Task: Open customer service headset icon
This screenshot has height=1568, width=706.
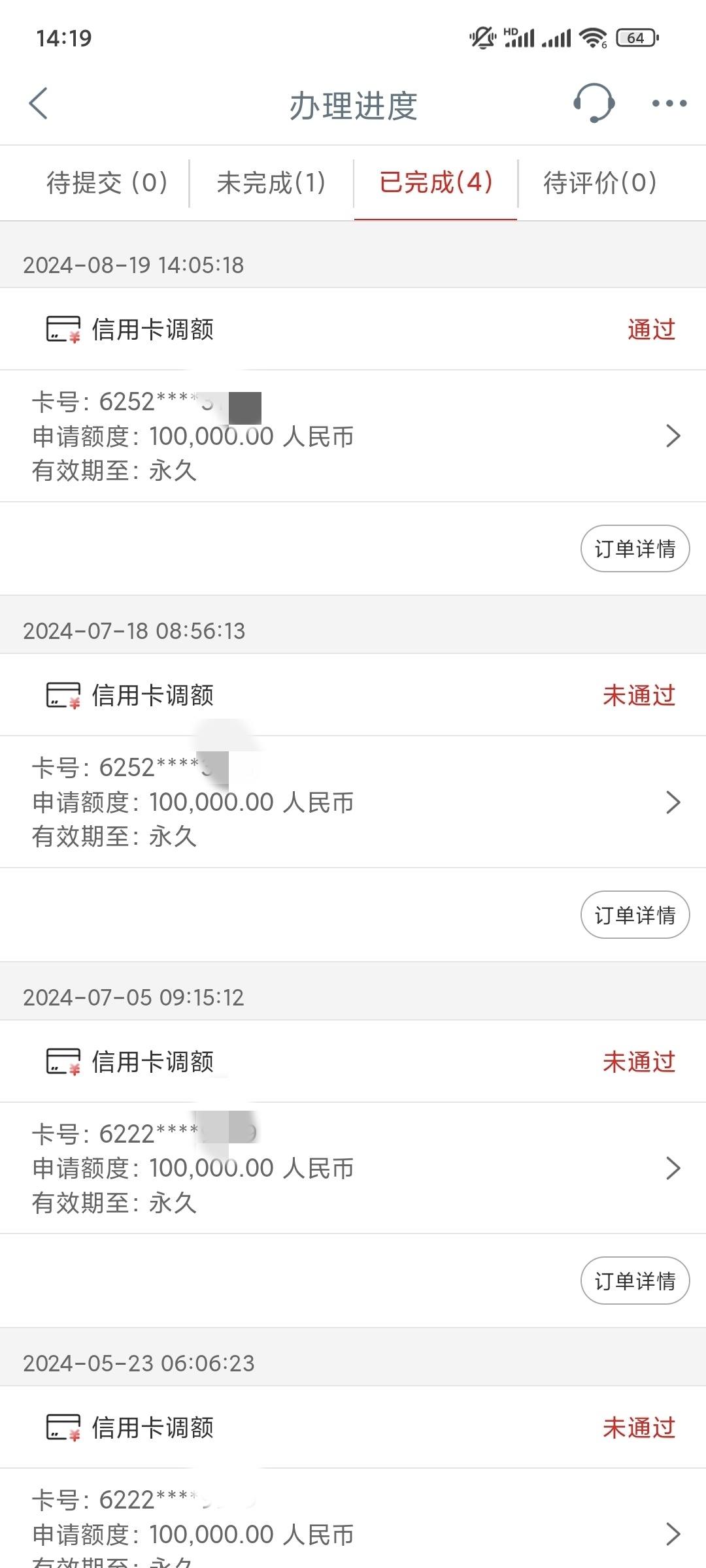Action: click(x=594, y=103)
